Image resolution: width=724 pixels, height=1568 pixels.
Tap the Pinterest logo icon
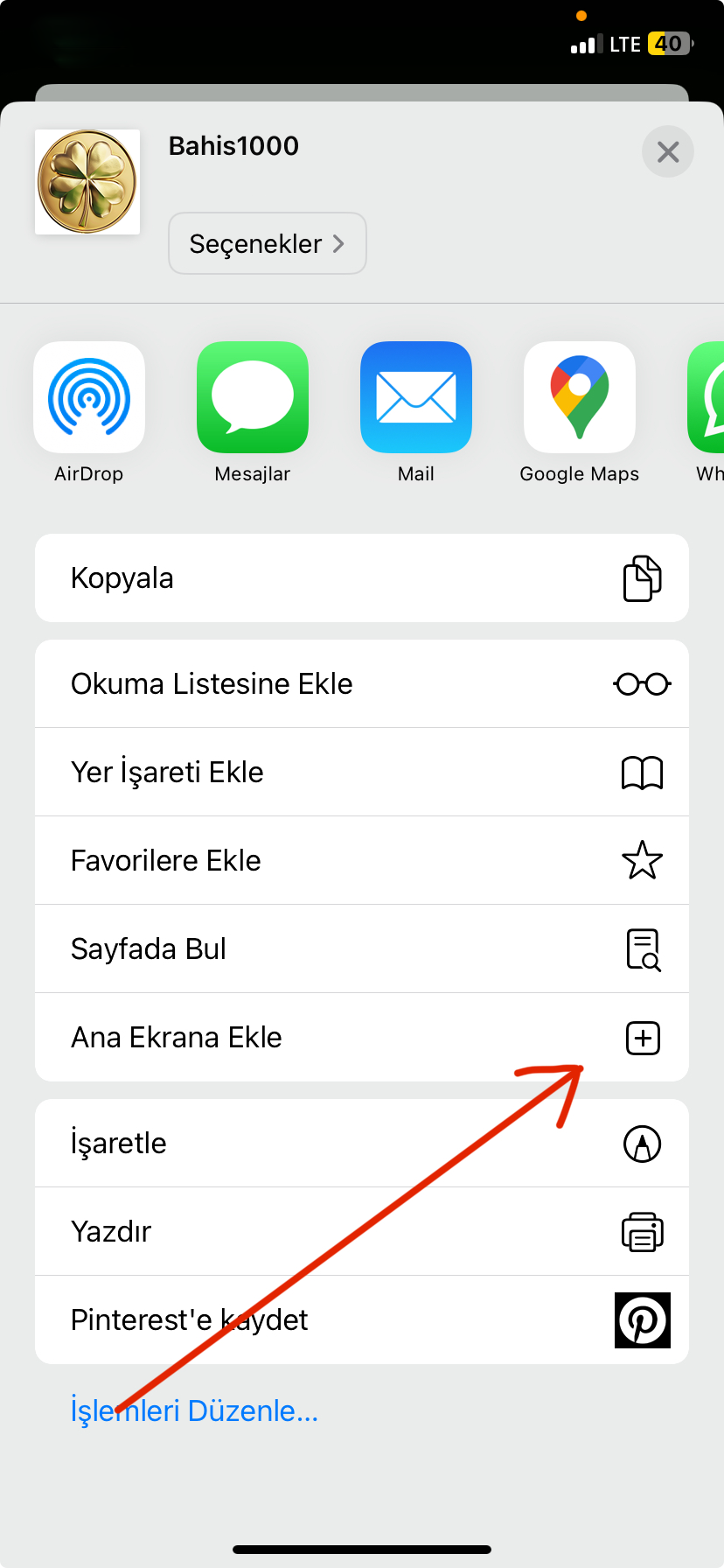[643, 1319]
